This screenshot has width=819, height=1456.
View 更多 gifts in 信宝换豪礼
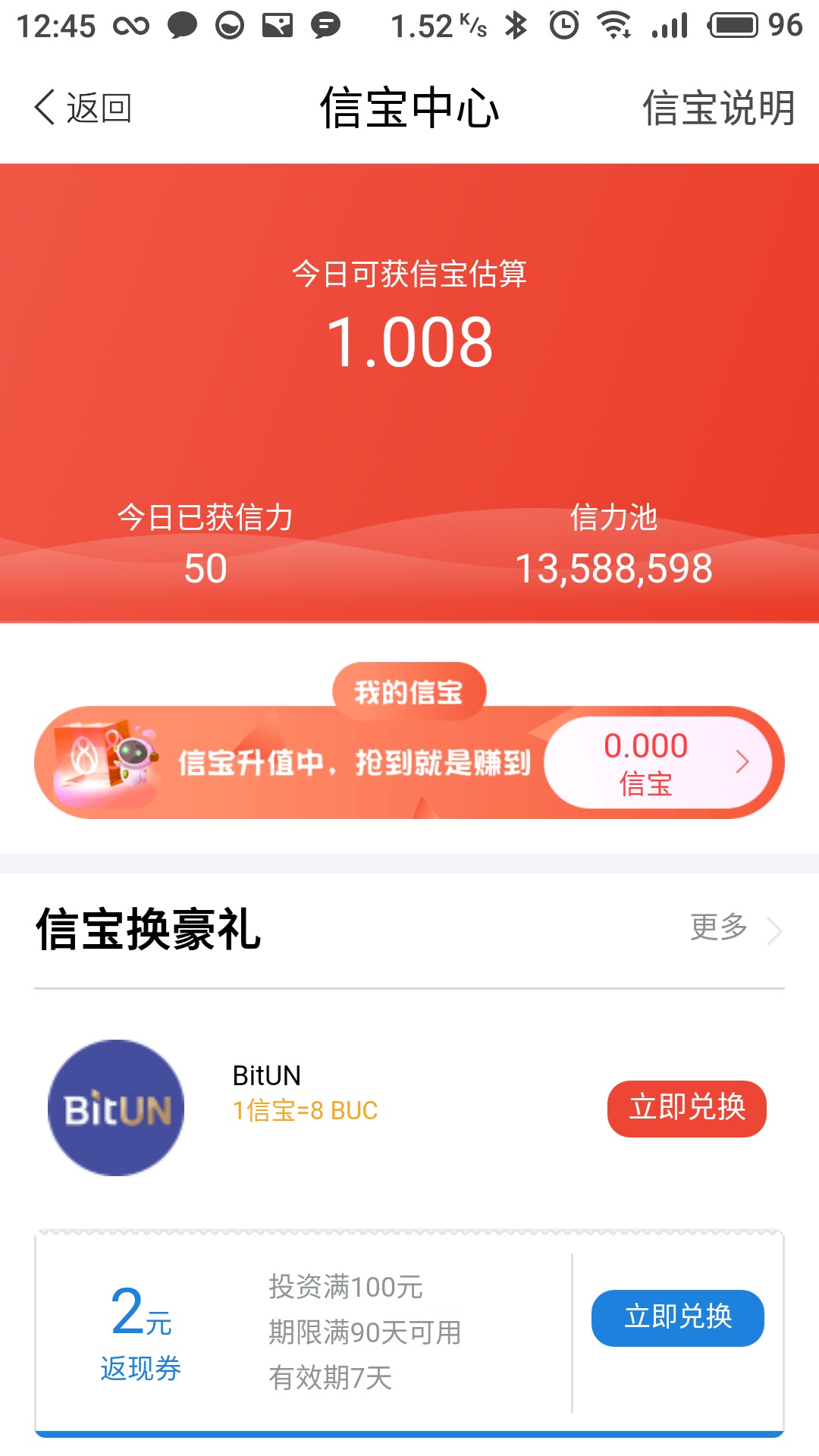[x=734, y=928]
